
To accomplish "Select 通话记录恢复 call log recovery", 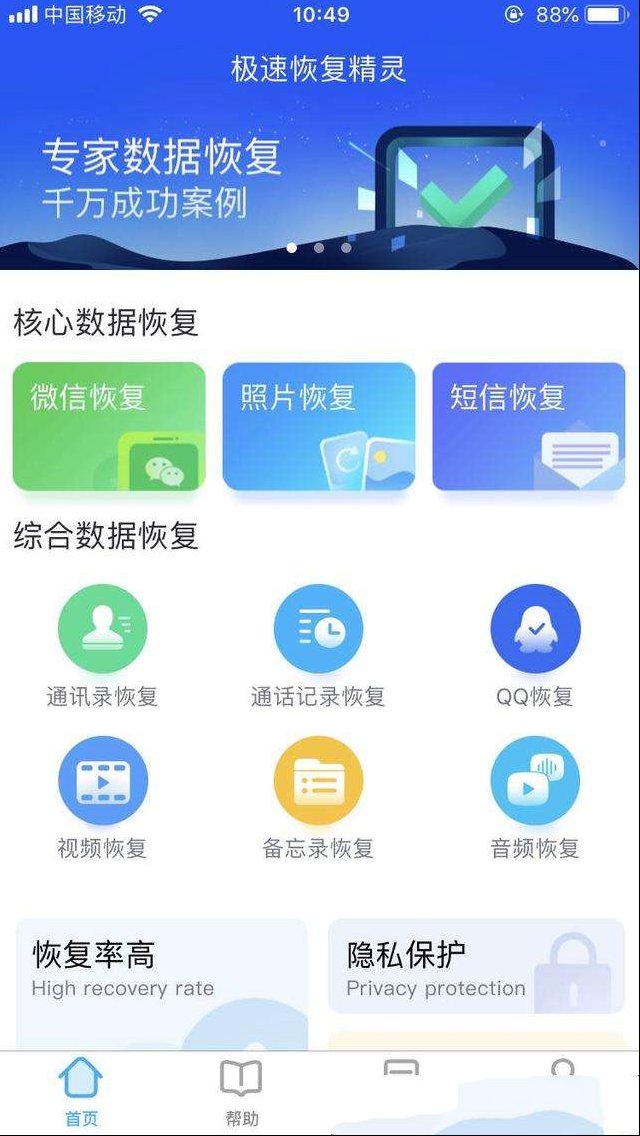I will pos(318,646).
